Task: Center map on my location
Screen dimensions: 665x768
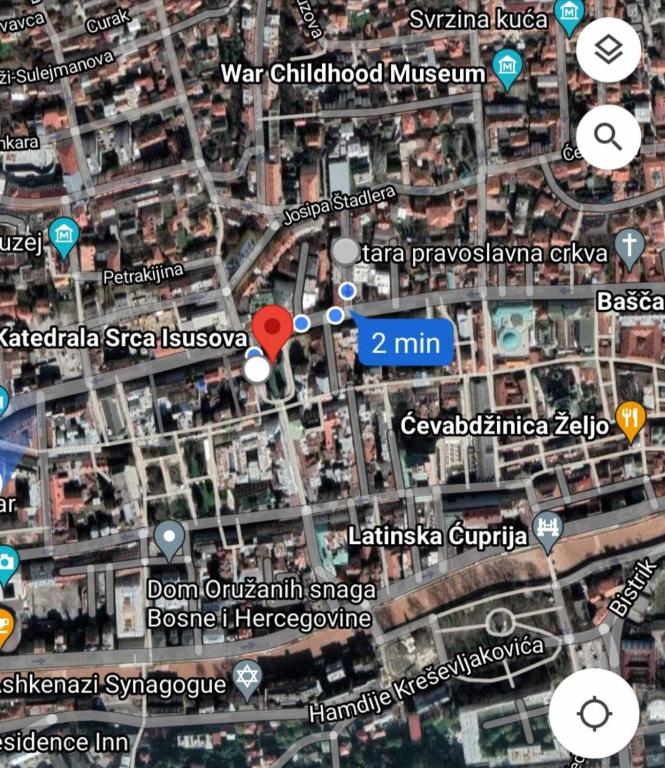Action: (594, 714)
